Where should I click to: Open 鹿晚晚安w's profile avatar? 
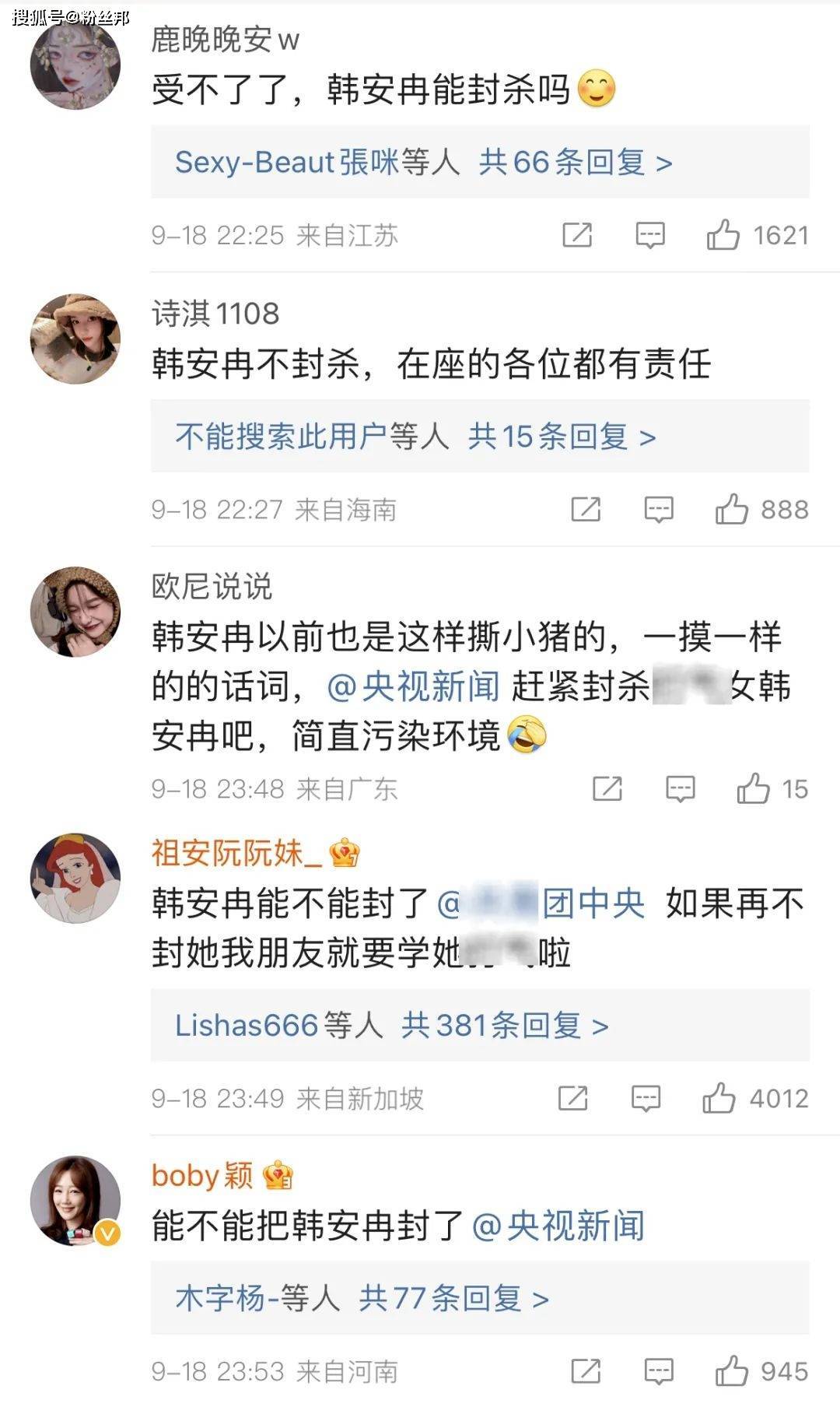[75, 65]
